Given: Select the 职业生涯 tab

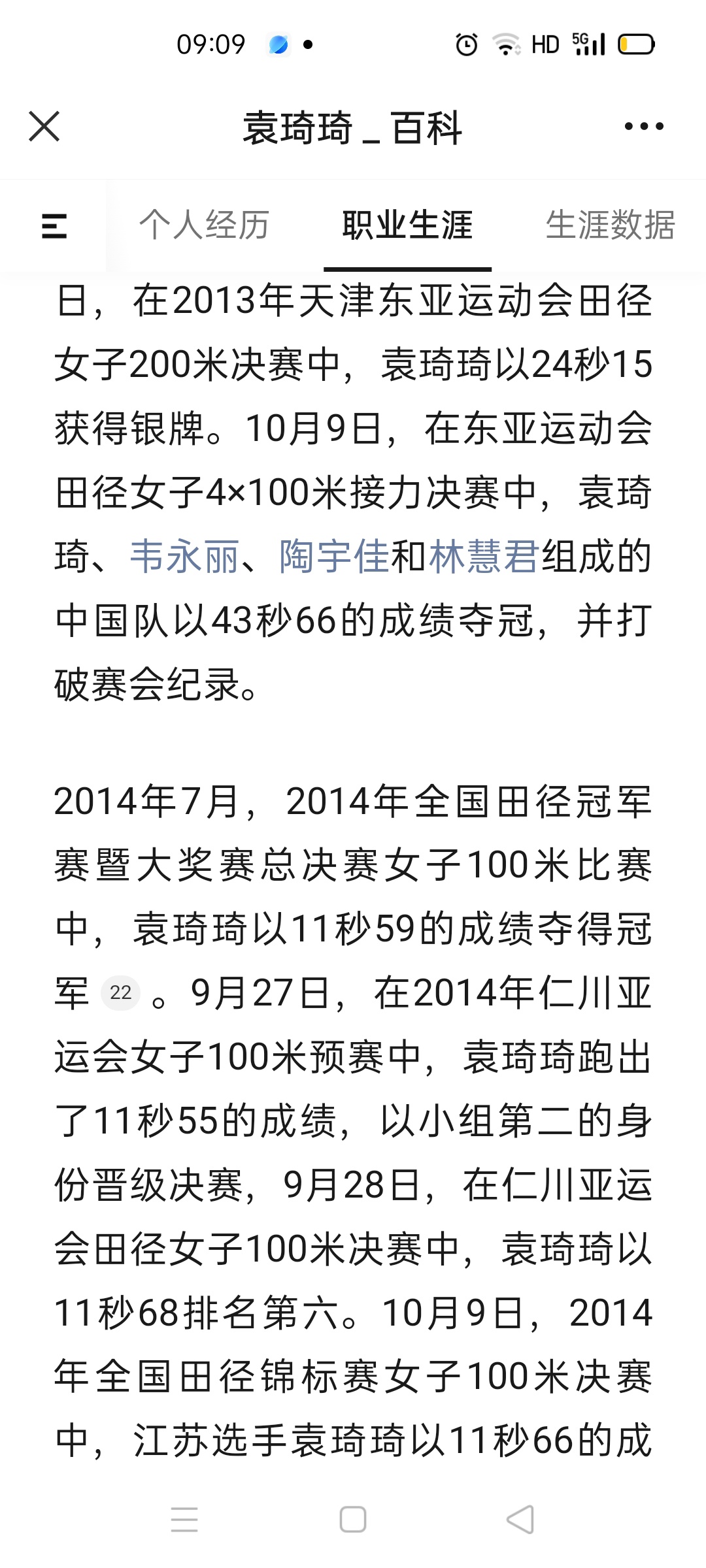Looking at the screenshot, I should 407,225.
